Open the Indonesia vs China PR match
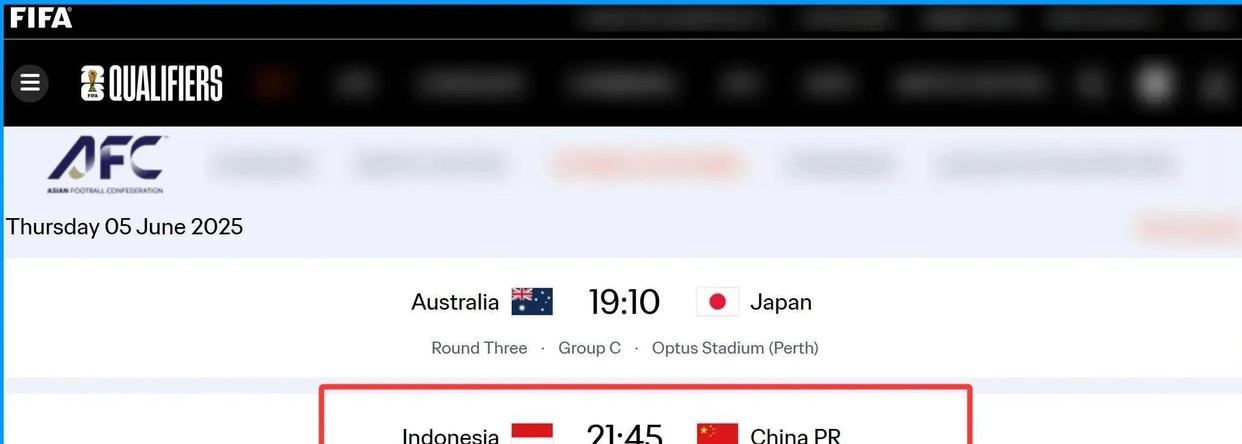This screenshot has height=444, width=1242. pyautogui.click(x=623, y=433)
